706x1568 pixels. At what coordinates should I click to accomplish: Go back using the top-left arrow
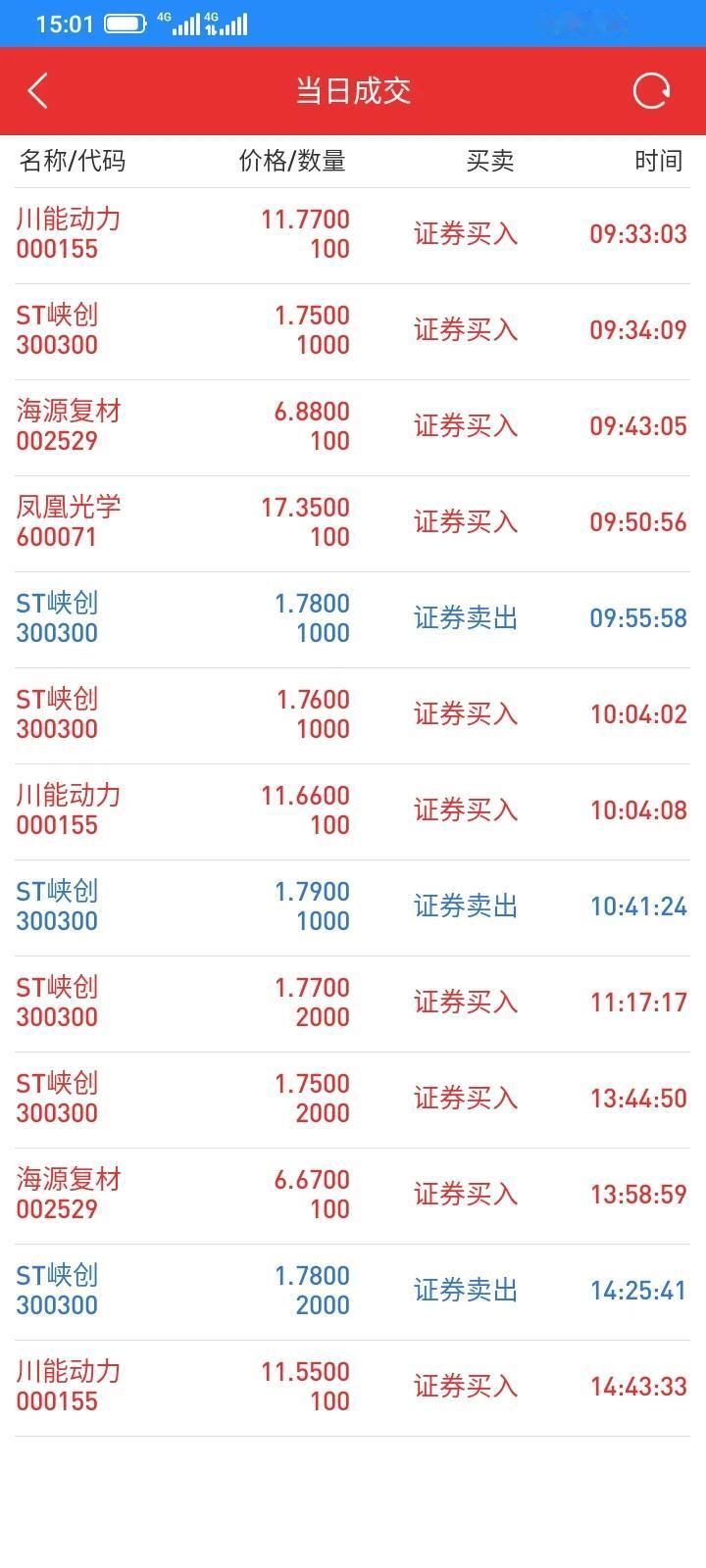point(38,91)
